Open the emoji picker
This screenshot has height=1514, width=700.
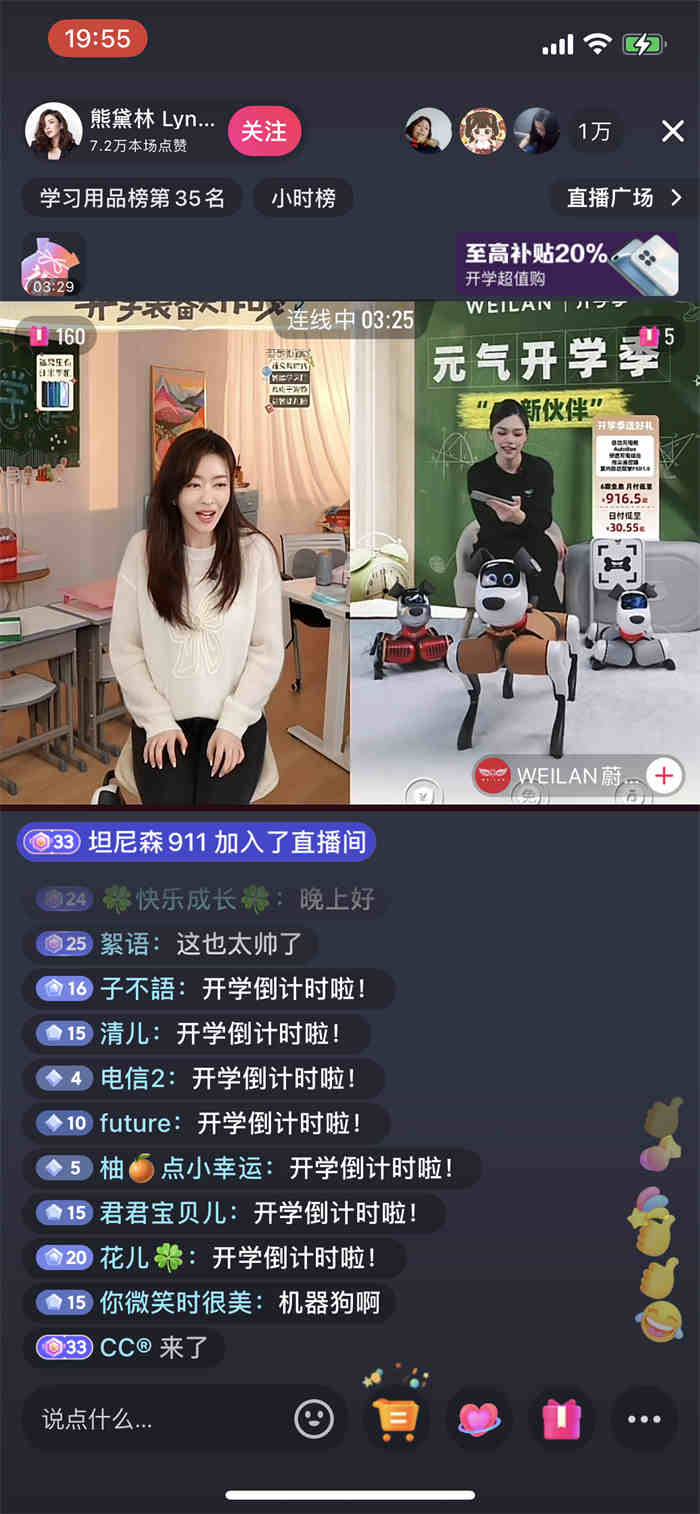tap(314, 1418)
